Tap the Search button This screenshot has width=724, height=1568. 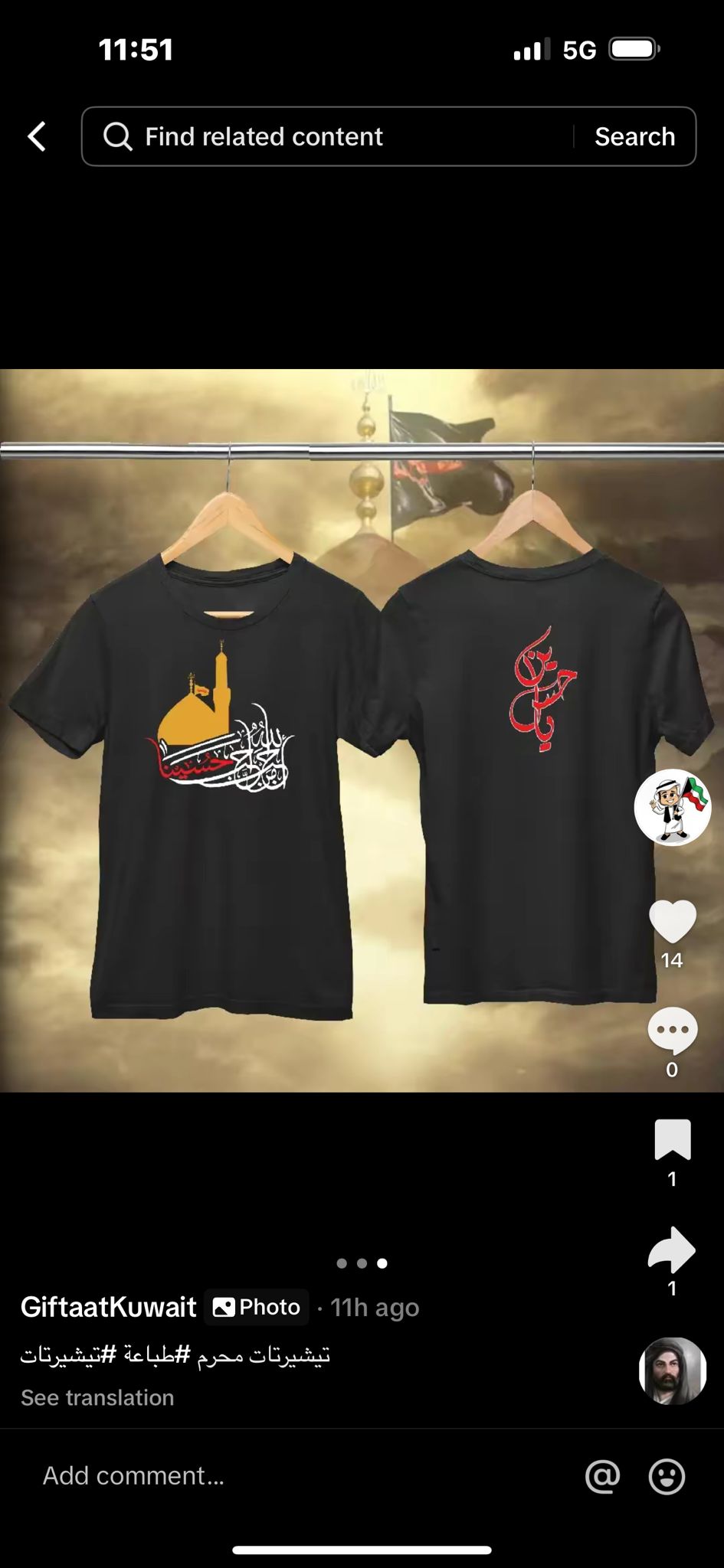(x=634, y=137)
